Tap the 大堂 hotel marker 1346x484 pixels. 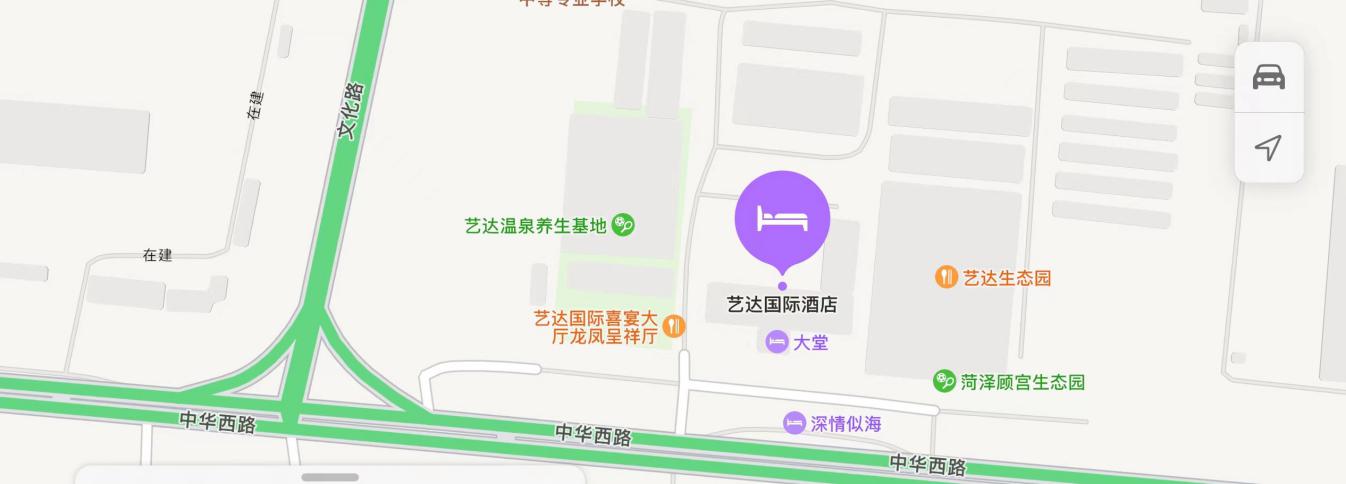point(777,342)
